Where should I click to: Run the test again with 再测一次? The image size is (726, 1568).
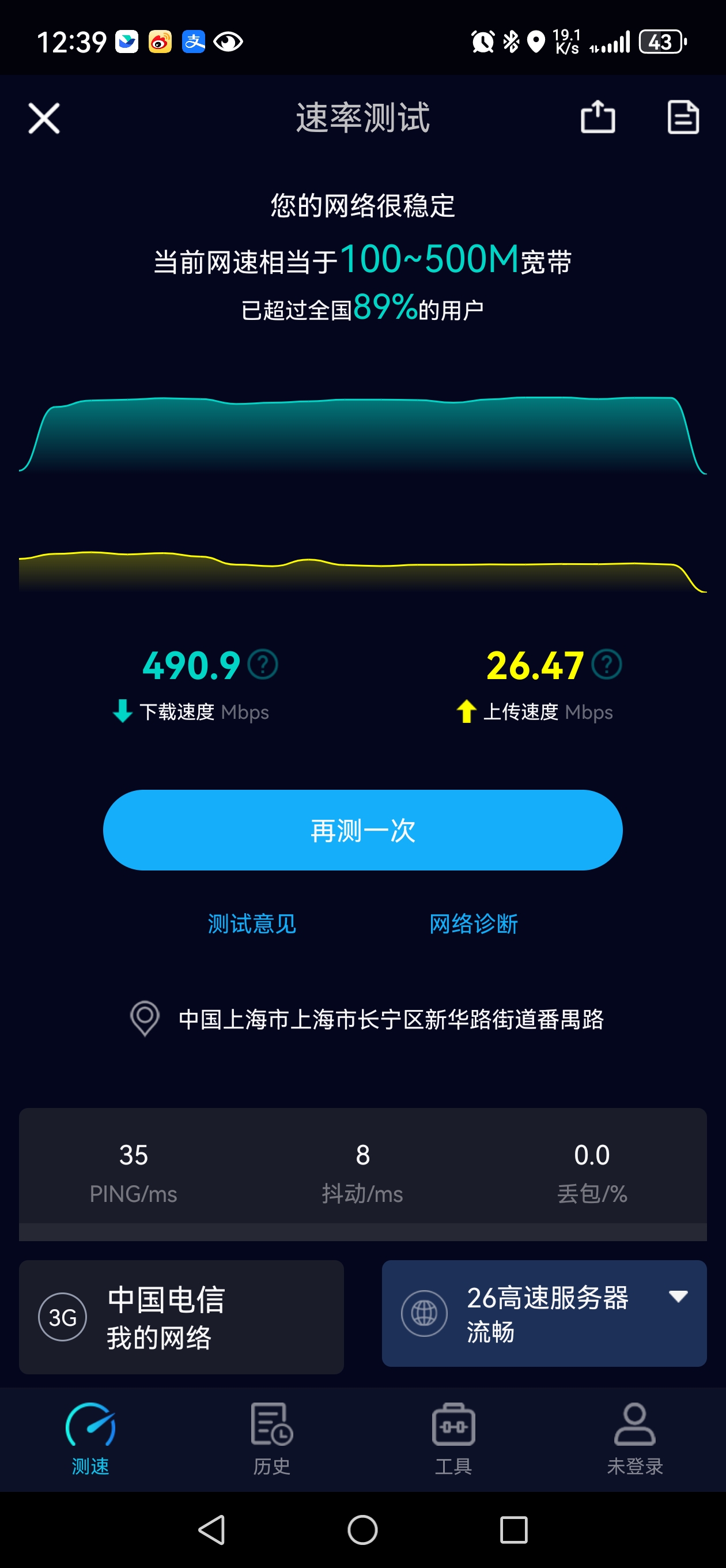coord(362,830)
